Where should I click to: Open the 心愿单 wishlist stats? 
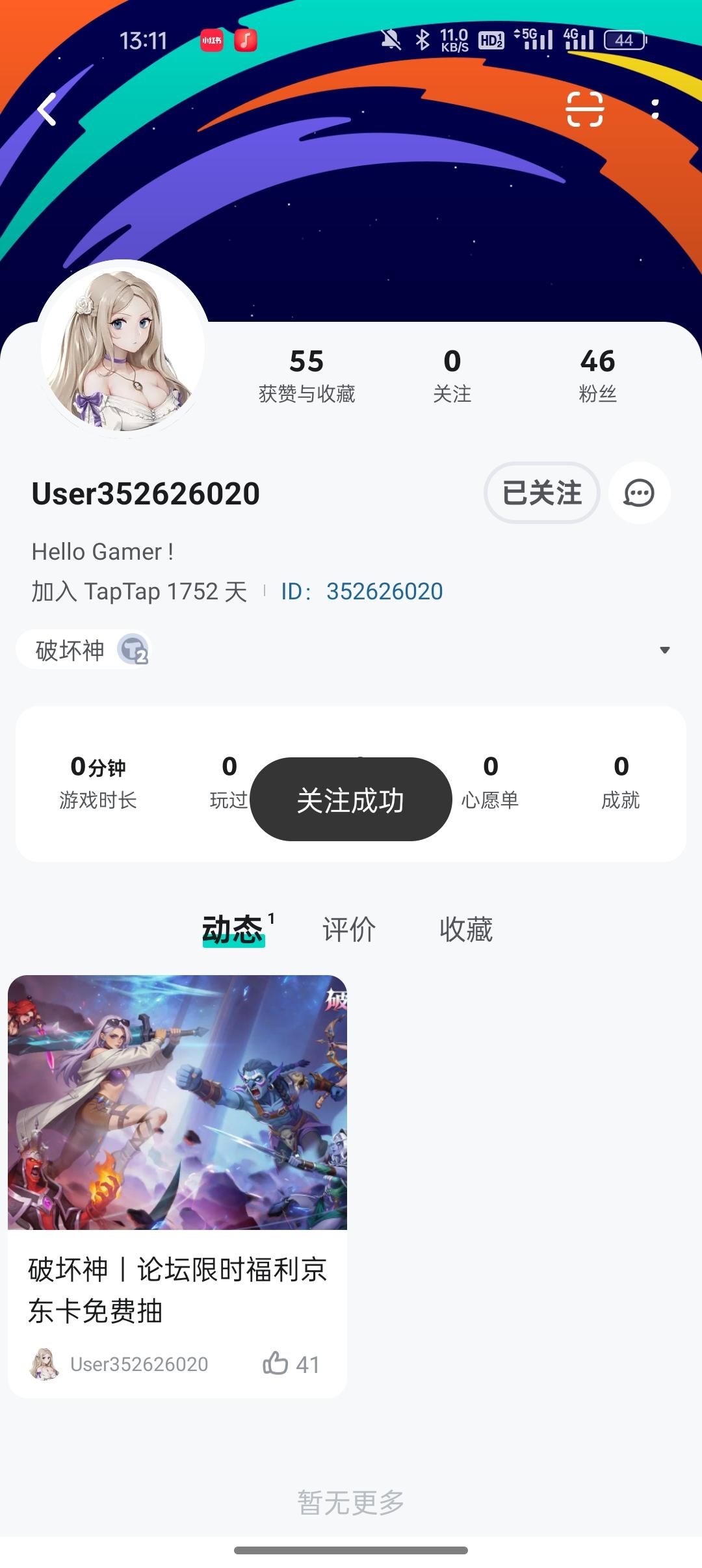pyautogui.click(x=490, y=782)
